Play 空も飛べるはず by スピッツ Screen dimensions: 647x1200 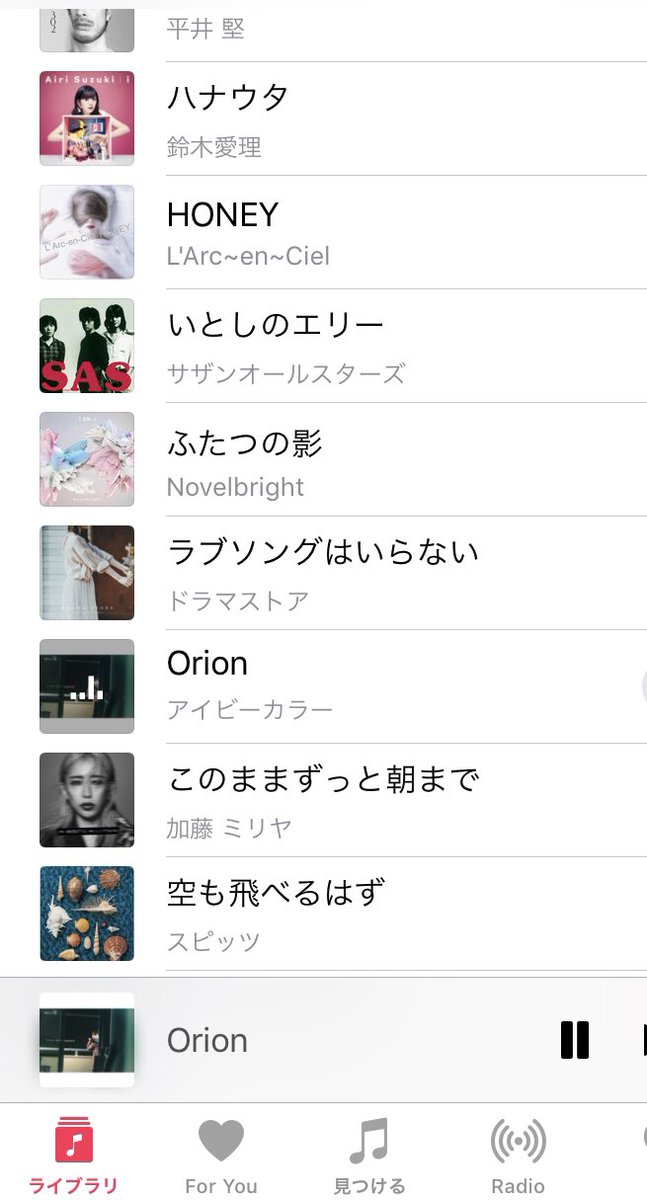(x=323, y=913)
